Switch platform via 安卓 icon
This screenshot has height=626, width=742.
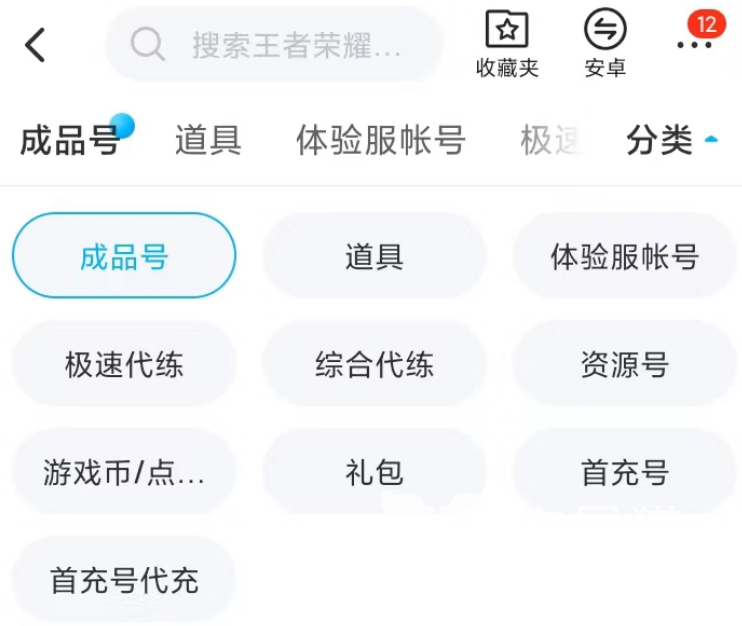(x=605, y=44)
